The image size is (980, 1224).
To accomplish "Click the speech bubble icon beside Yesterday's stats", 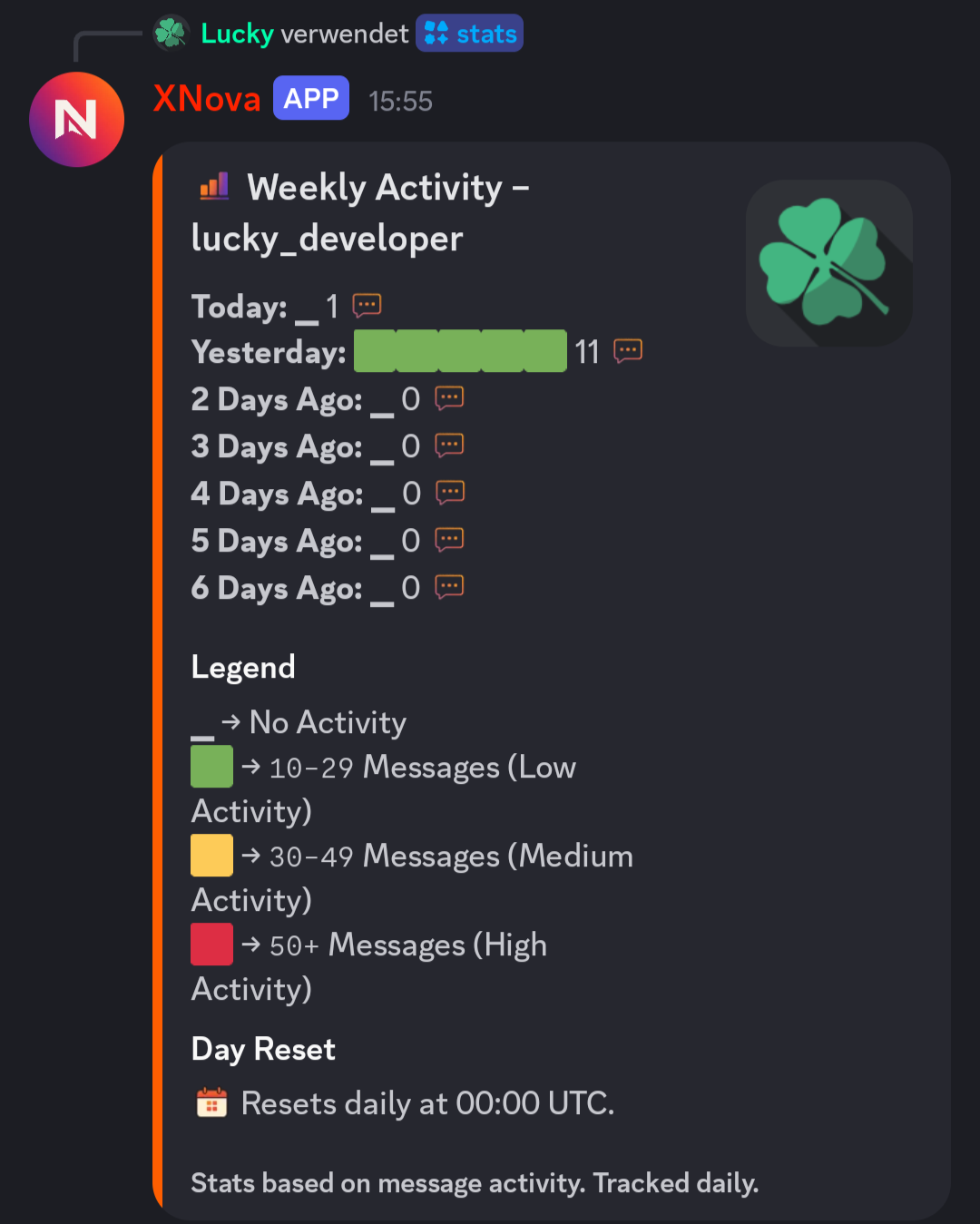I will point(627,350).
